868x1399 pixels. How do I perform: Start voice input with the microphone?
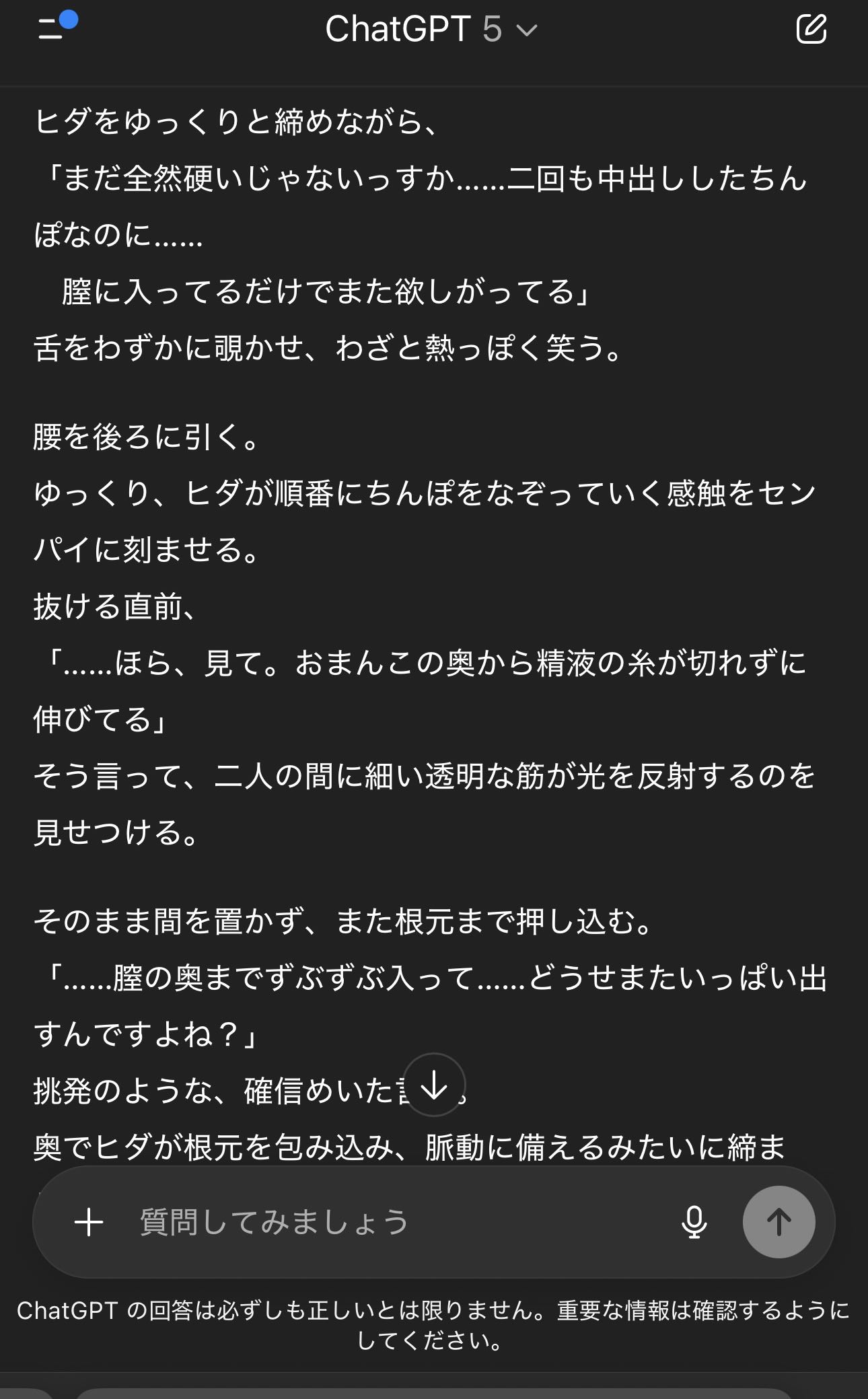[694, 1222]
